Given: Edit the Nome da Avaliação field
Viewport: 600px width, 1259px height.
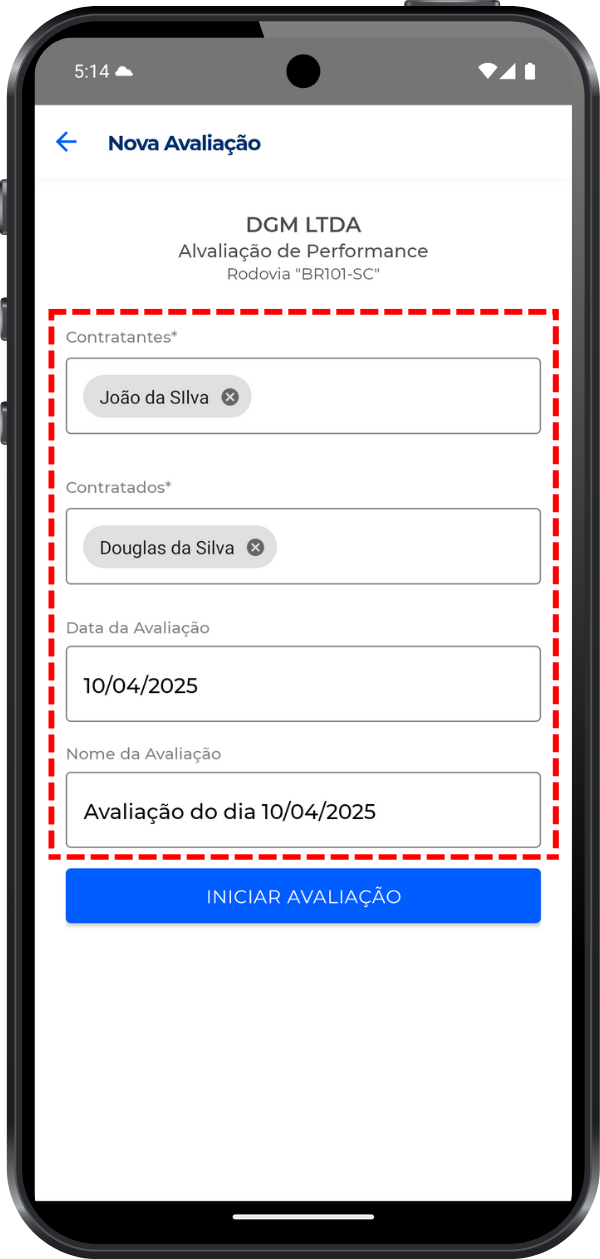Looking at the screenshot, I should tap(303, 810).
